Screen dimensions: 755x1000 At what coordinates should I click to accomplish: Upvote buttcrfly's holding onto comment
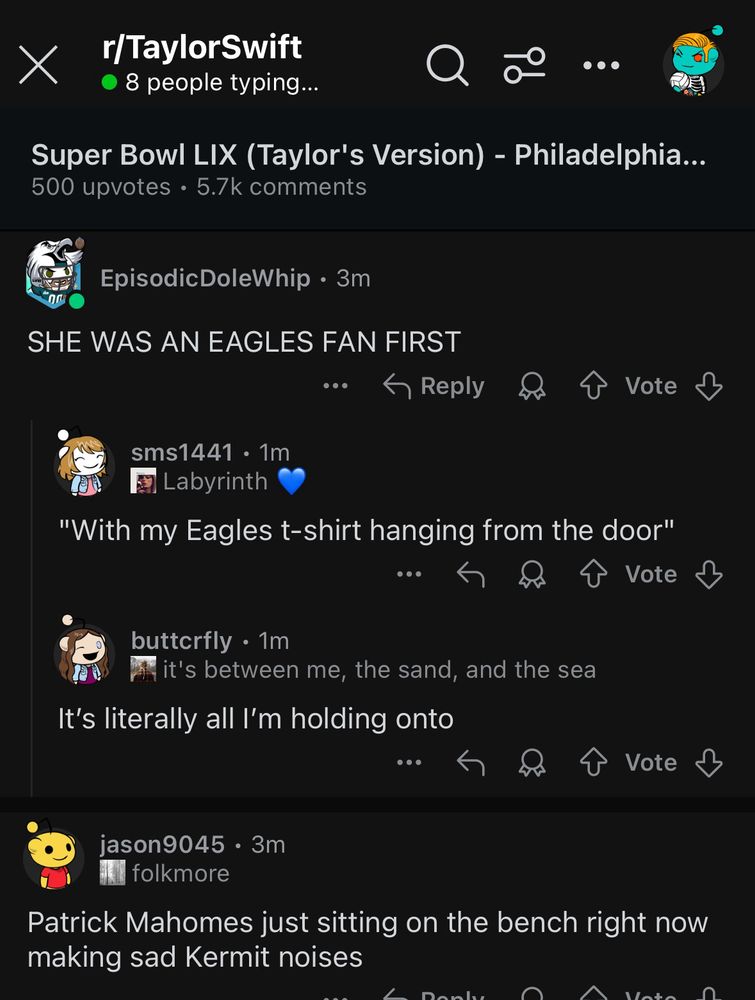[592, 762]
